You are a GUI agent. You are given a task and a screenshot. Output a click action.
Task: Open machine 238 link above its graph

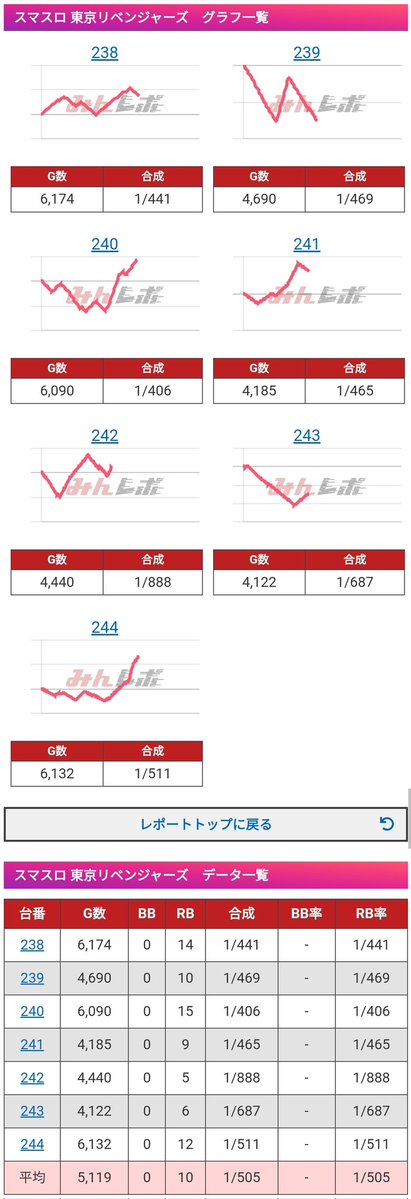click(104, 53)
